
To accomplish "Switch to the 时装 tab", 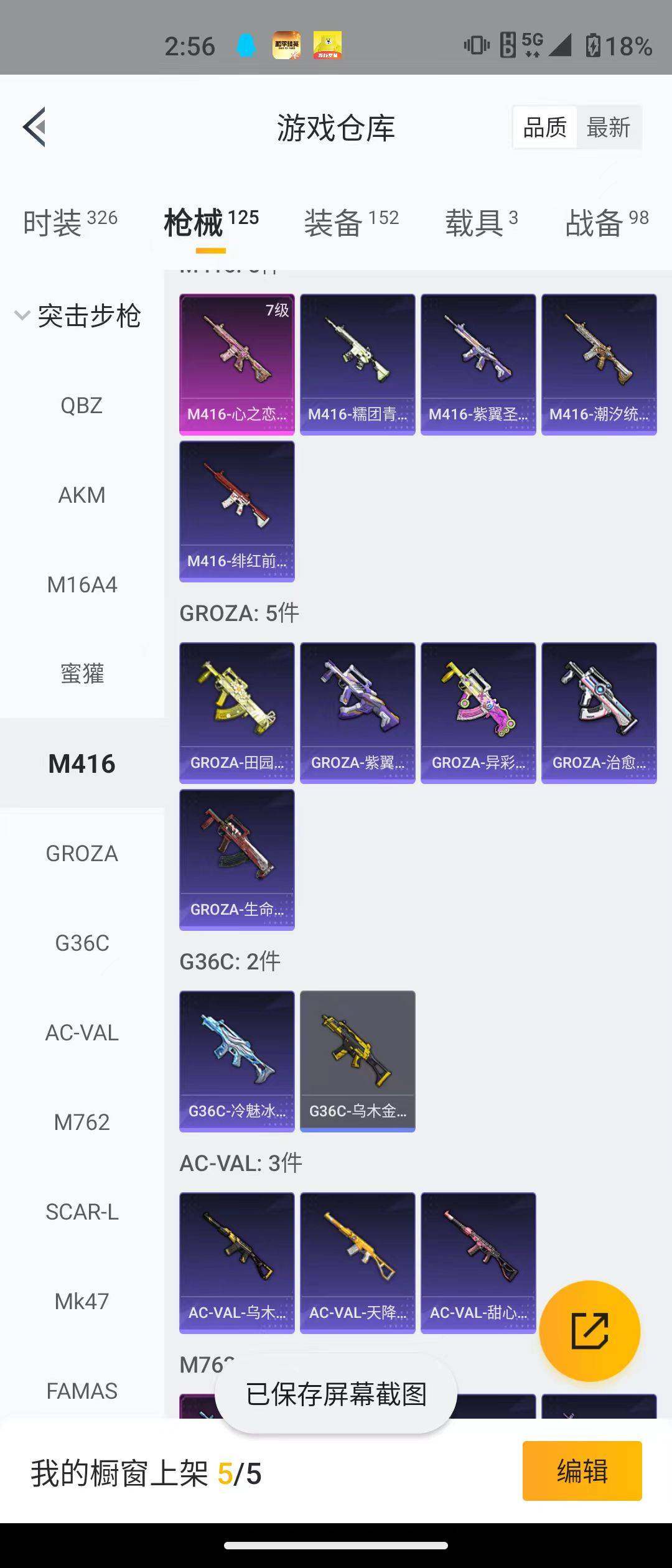I will [x=70, y=222].
